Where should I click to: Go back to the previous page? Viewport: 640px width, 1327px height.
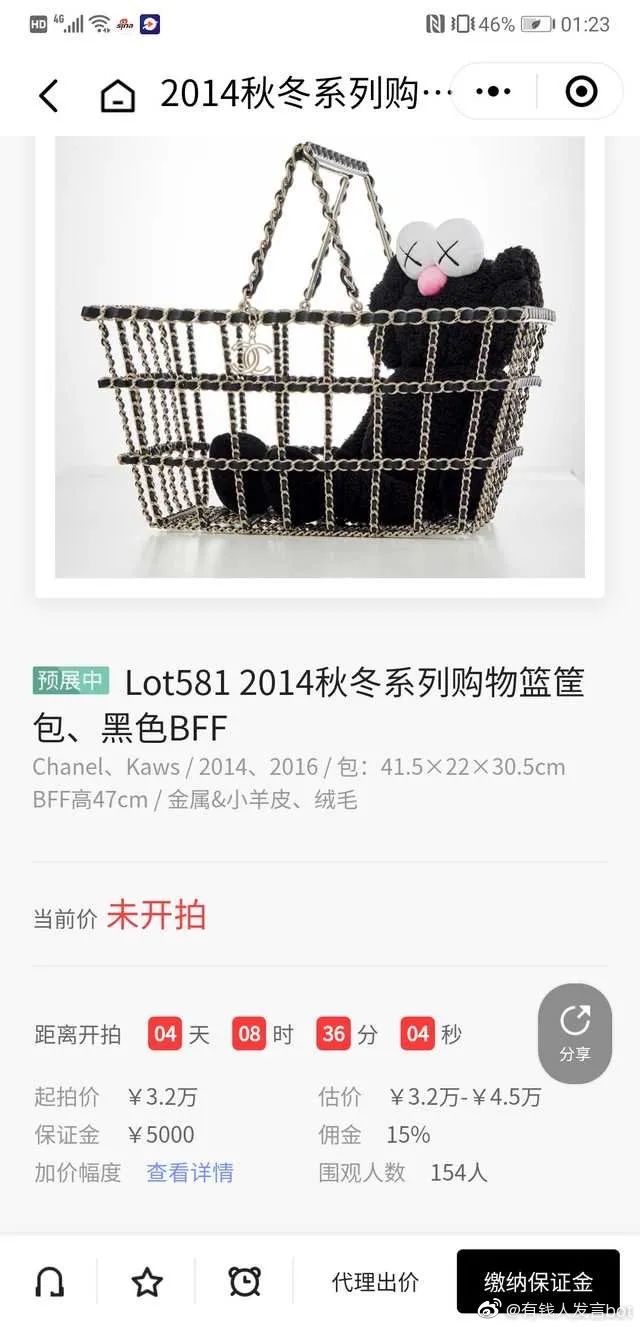pos(48,95)
